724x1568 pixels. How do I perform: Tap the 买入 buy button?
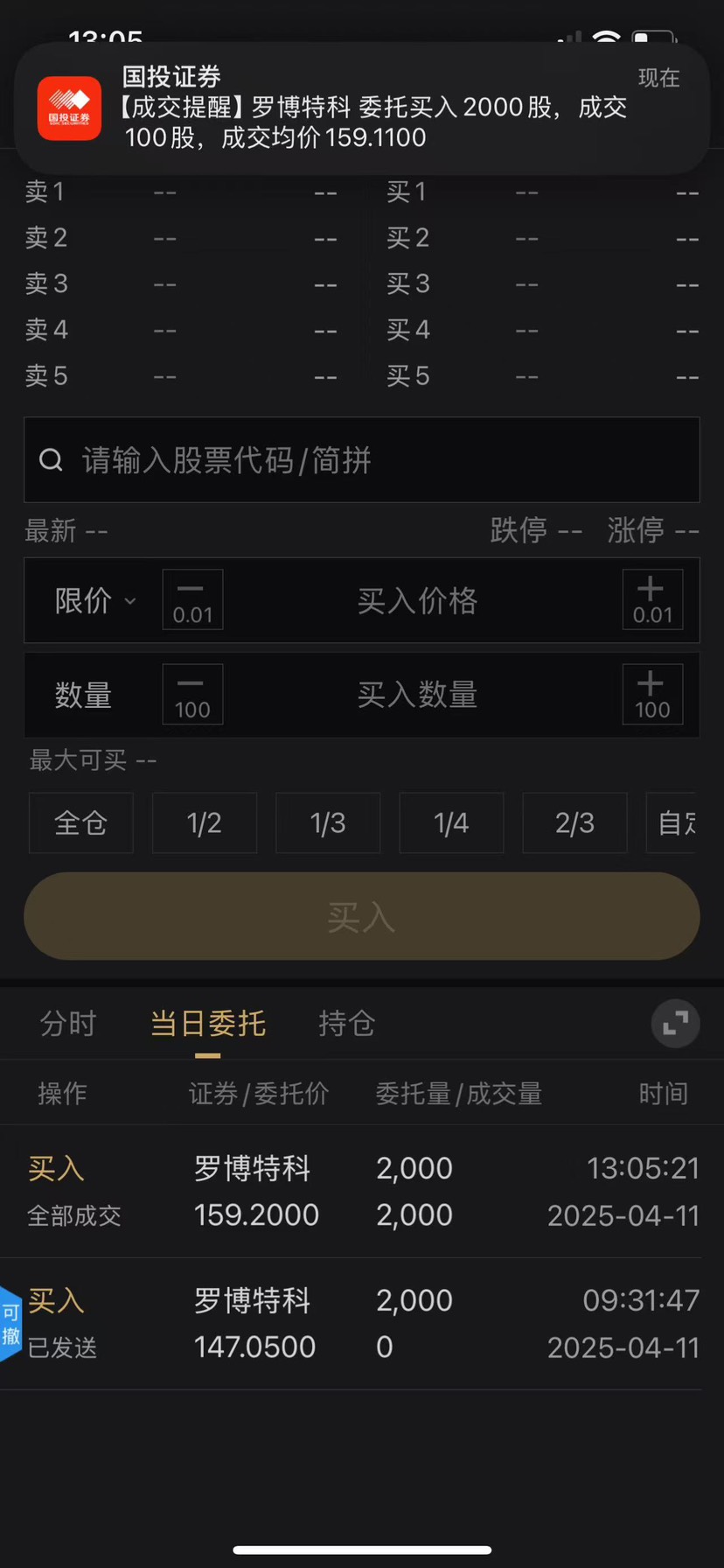pos(362,916)
